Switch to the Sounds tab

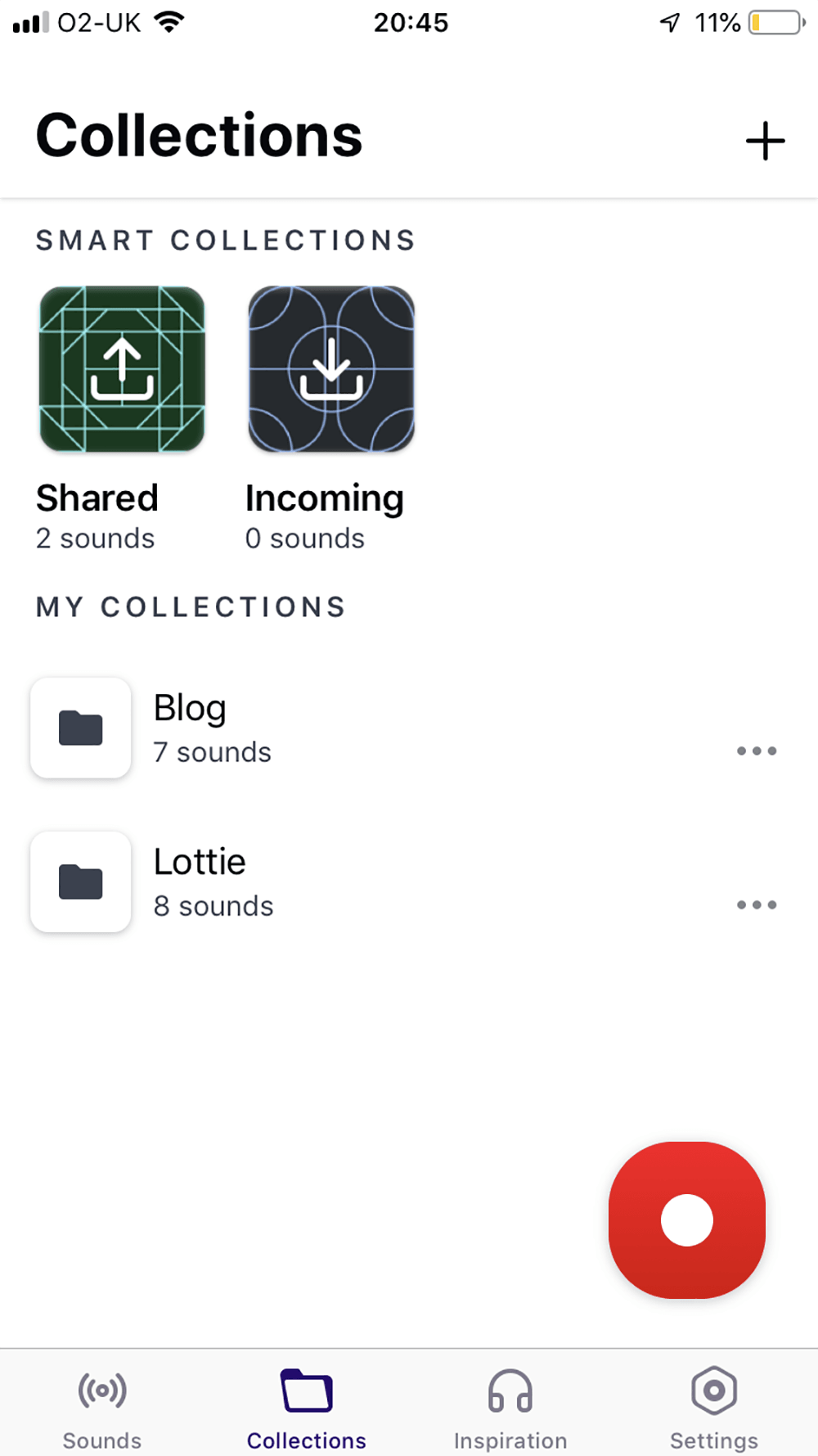[x=102, y=1405]
